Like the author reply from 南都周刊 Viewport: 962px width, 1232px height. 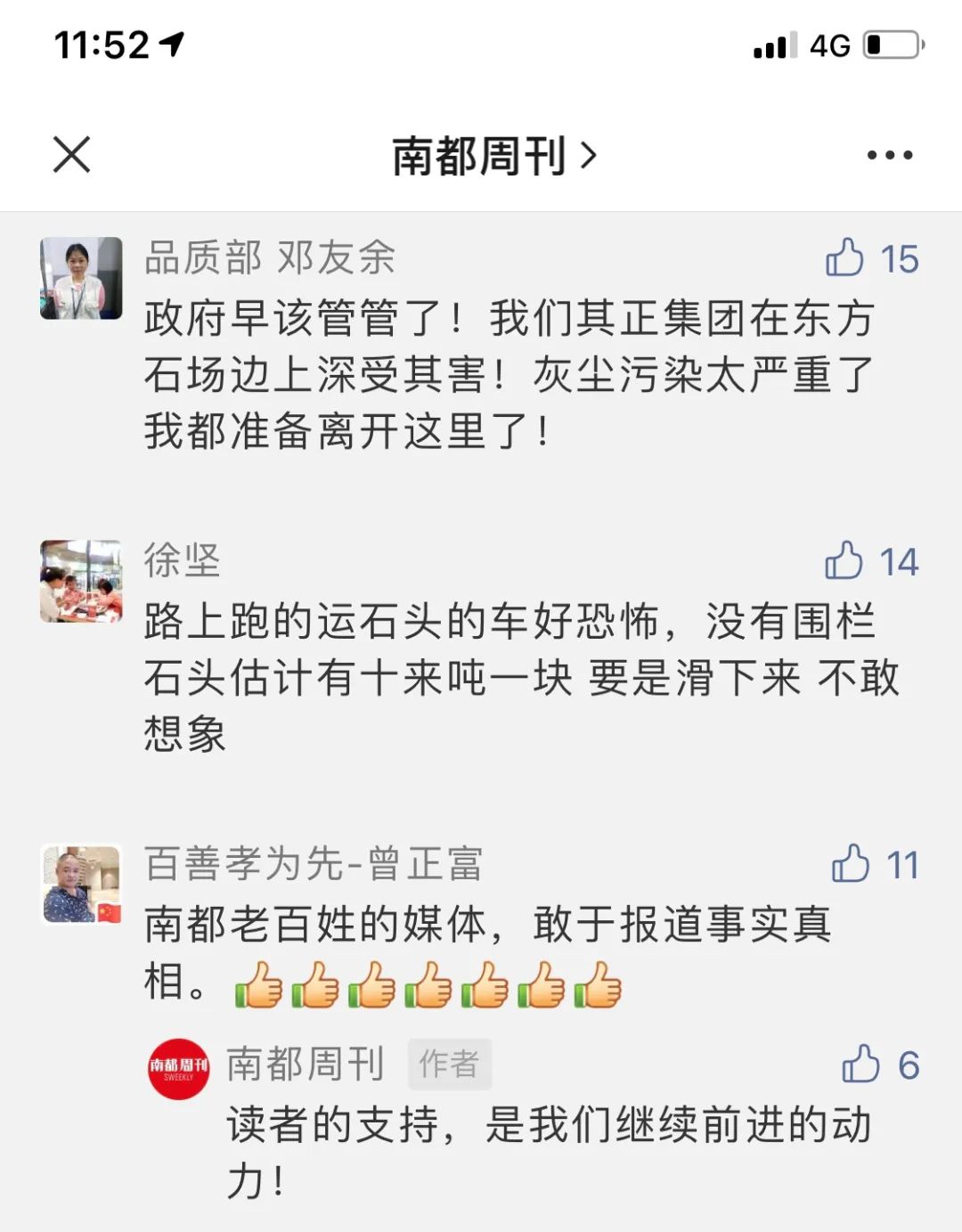click(860, 1065)
